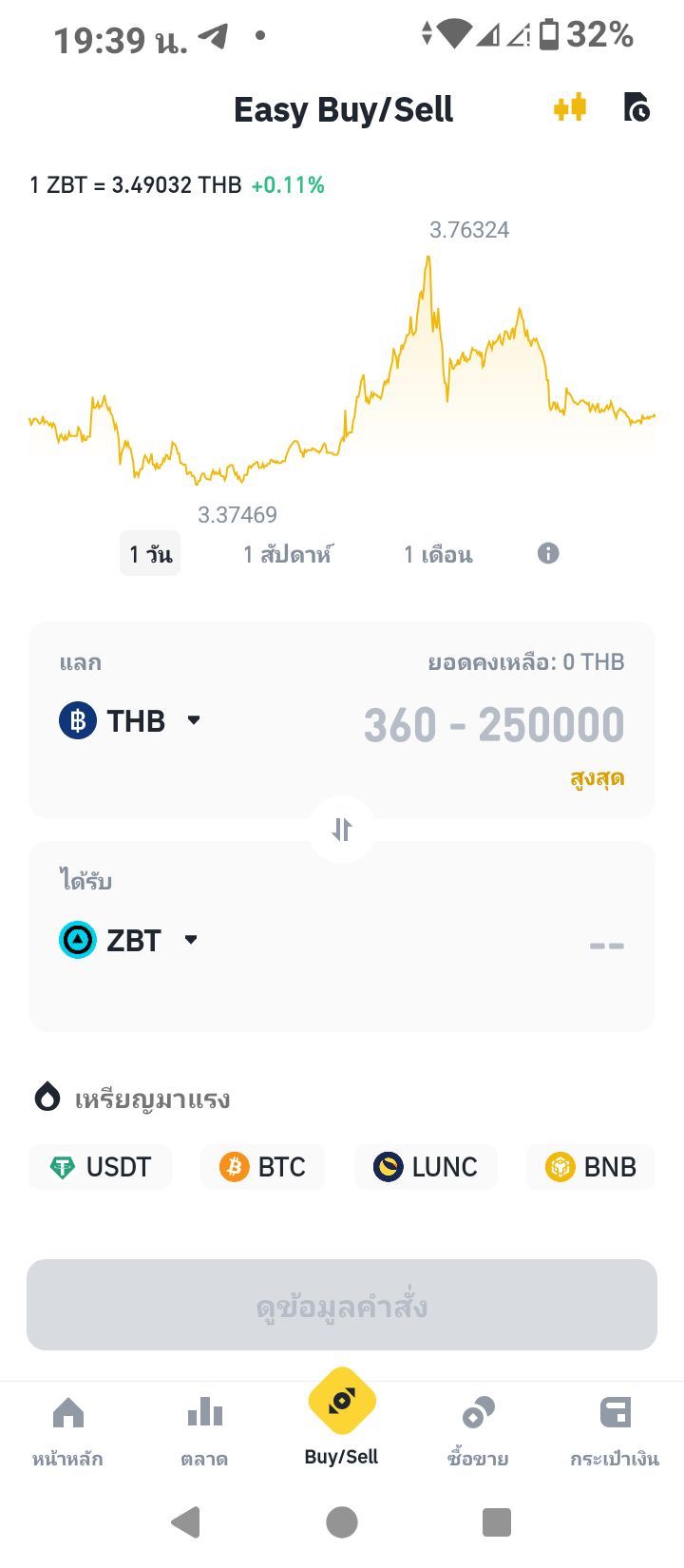
Task: Pick the LUNC trending coin chip
Action: coord(426,1167)
